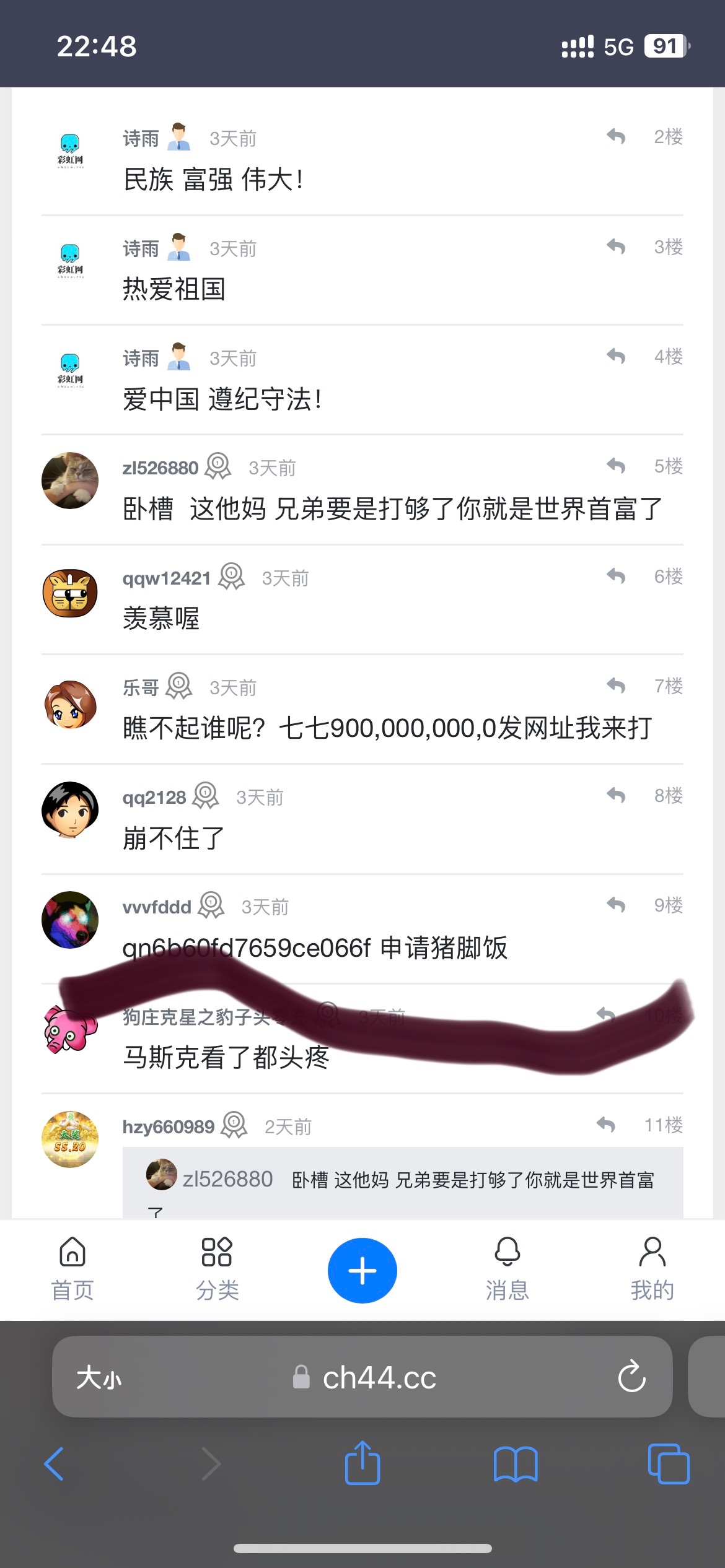
Task: Open the browser share sheet
Action: pos(362,1463)
